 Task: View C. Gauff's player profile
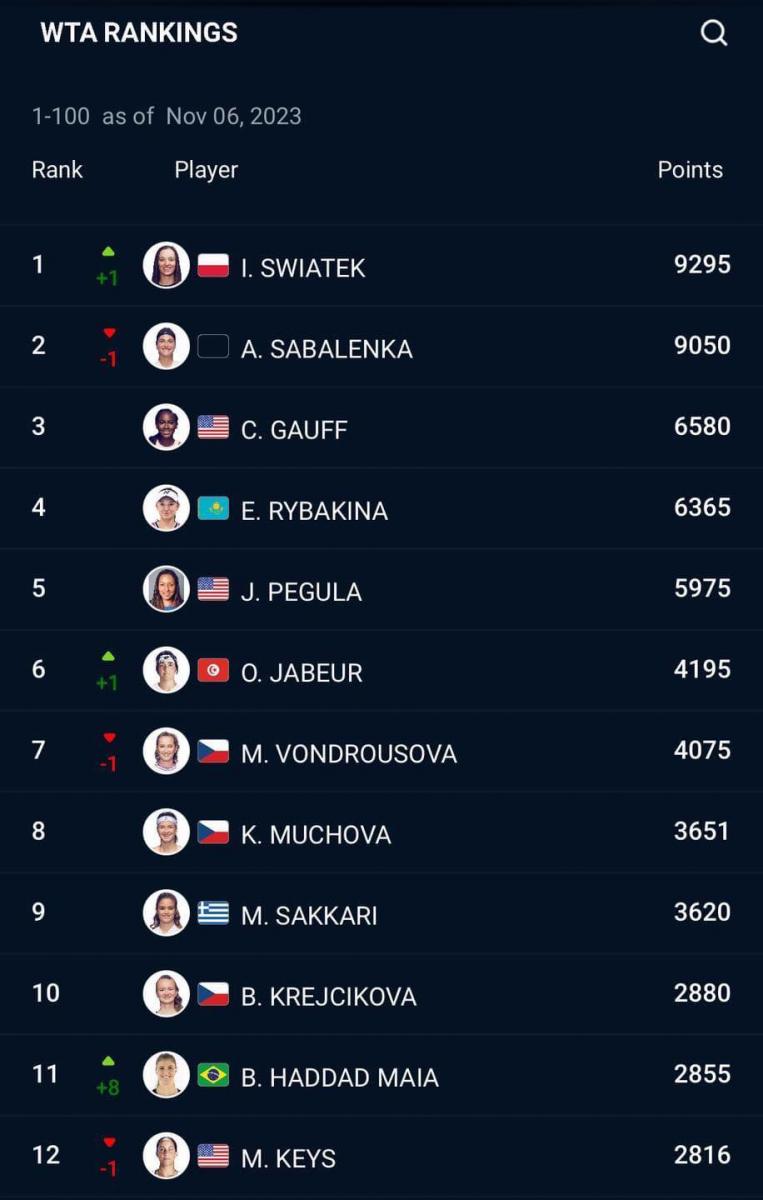pyautogui.click(x=294, y=429)
